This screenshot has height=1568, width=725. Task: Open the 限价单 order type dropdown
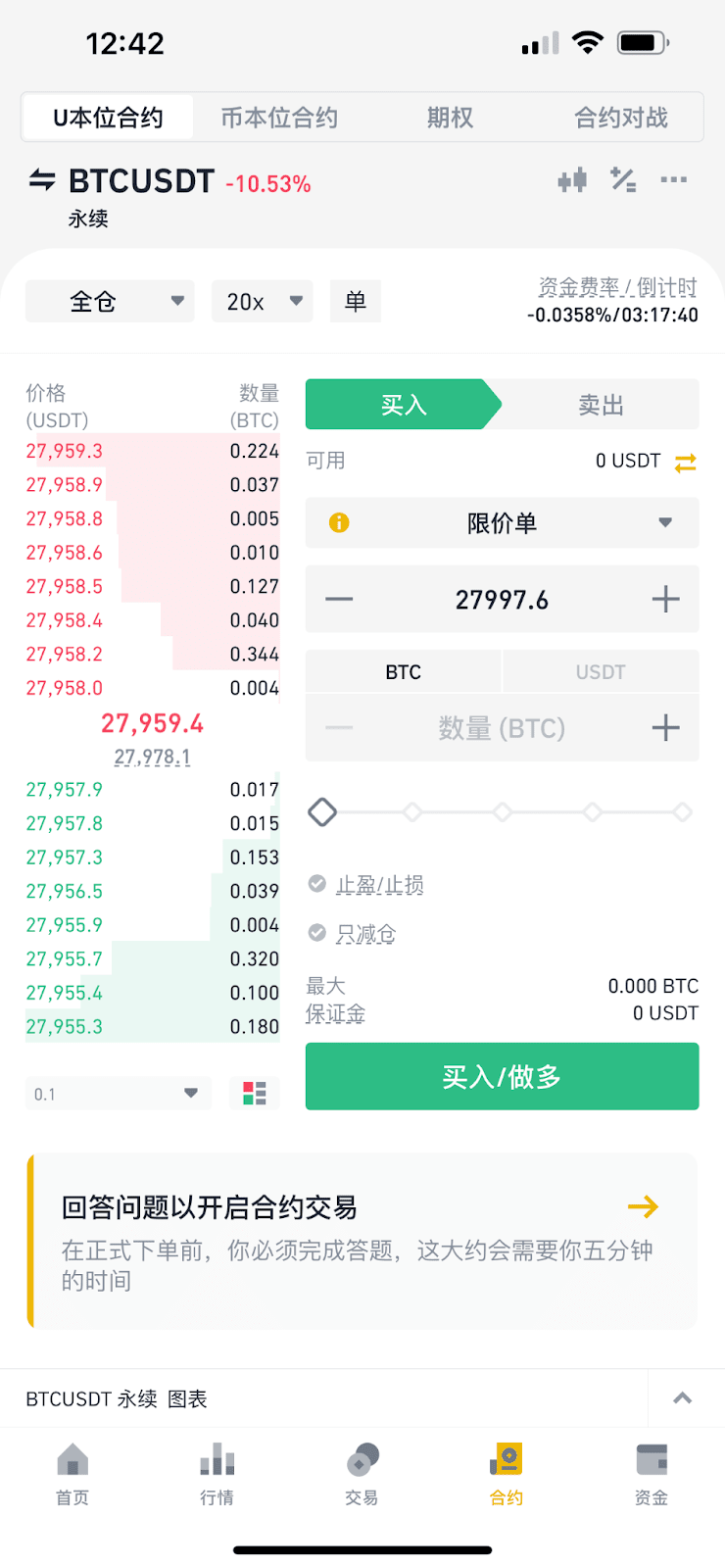(503, 522)
